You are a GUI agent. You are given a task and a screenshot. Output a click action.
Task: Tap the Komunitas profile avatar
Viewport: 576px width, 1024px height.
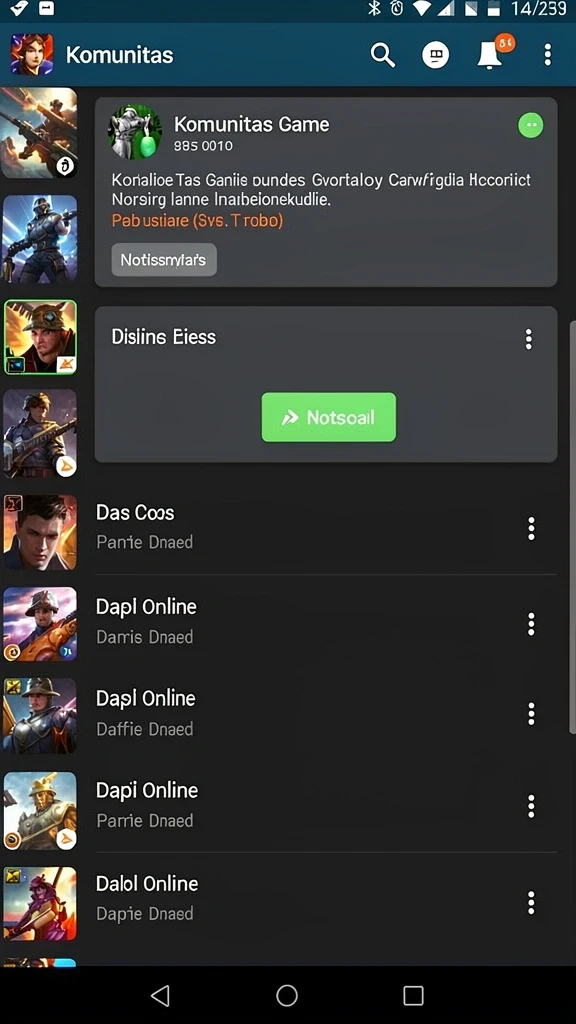point(32,55)
